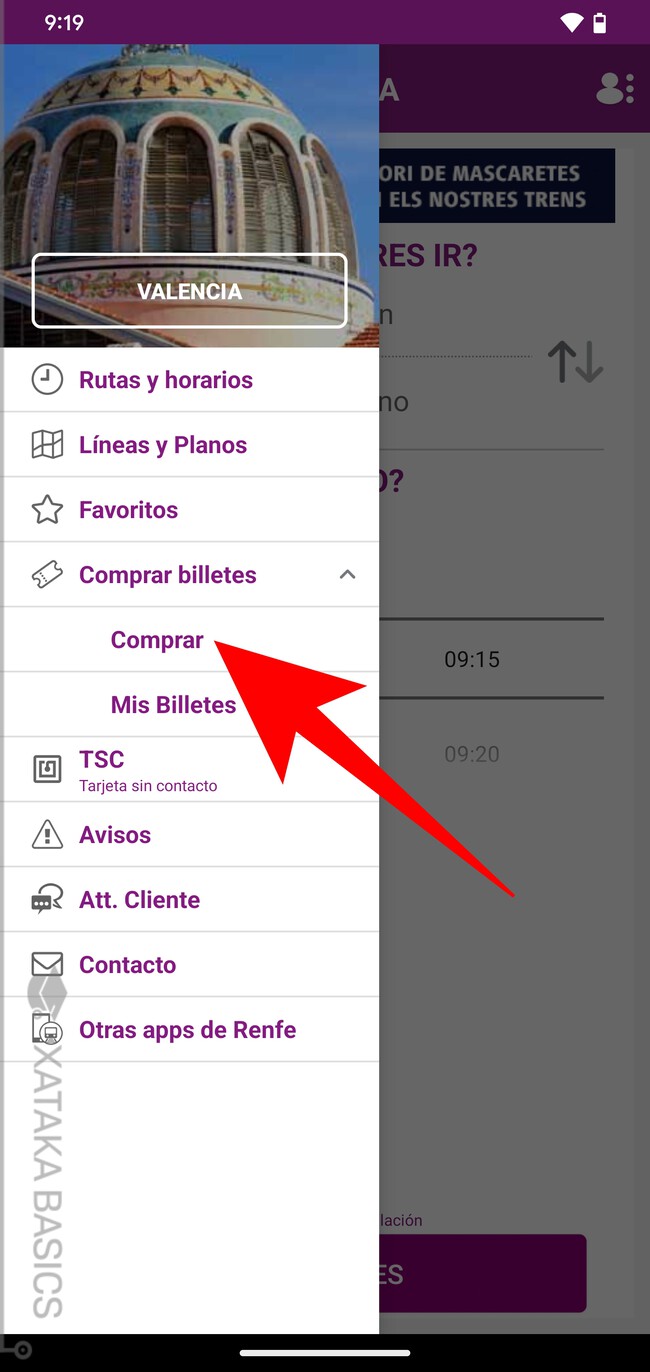Viewport: 650px width, 1372px height.
Task: Swap origin and destination arrows
Action: point(575,362)
